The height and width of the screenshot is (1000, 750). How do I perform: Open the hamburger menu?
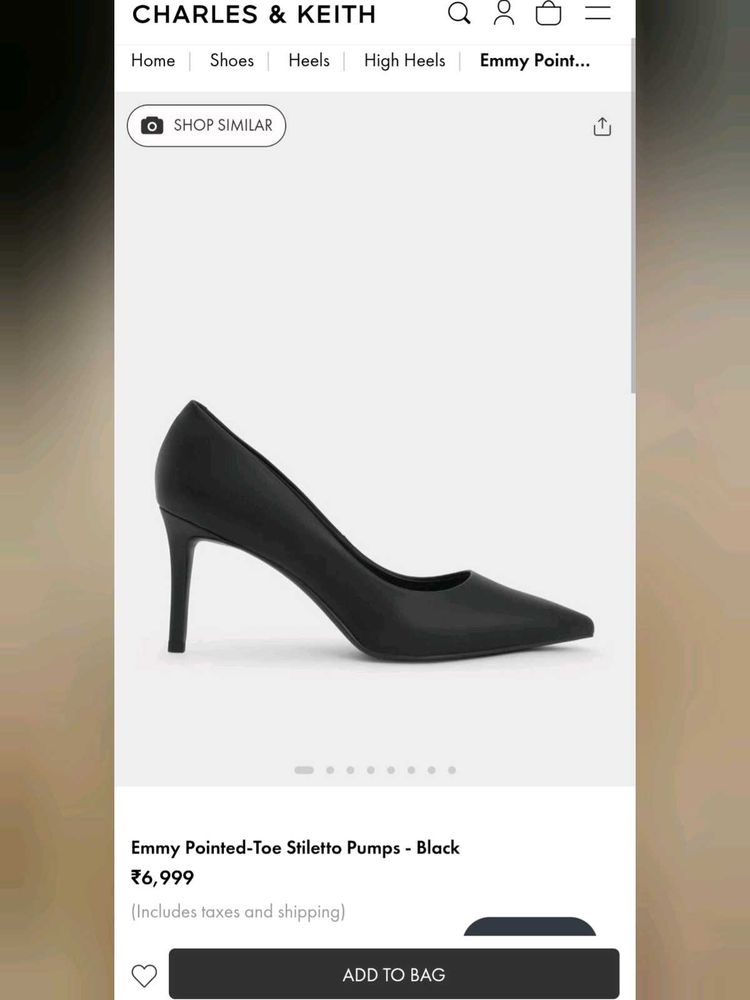click(598, 13)
